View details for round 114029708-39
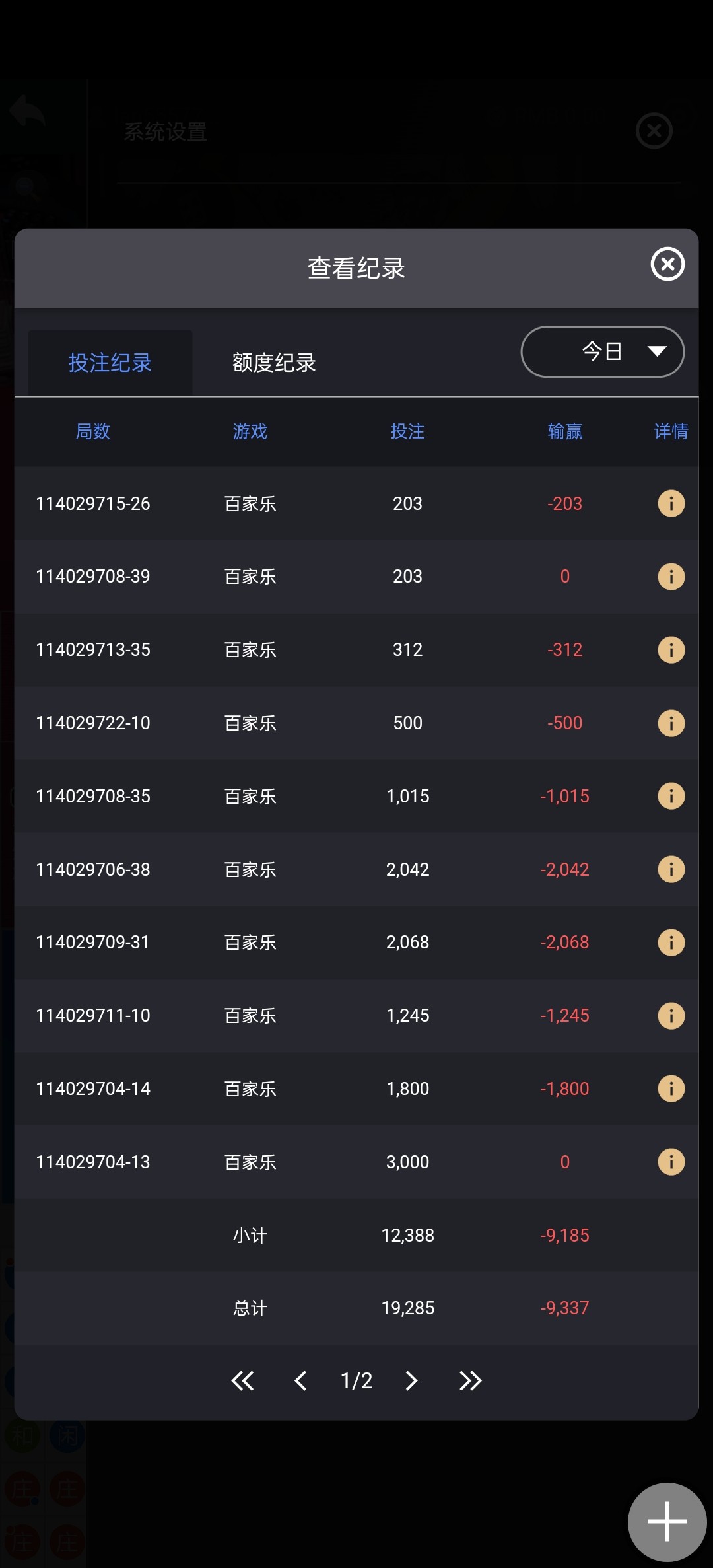The width and height of the screenshot is (713, 1568). [671, 577]
